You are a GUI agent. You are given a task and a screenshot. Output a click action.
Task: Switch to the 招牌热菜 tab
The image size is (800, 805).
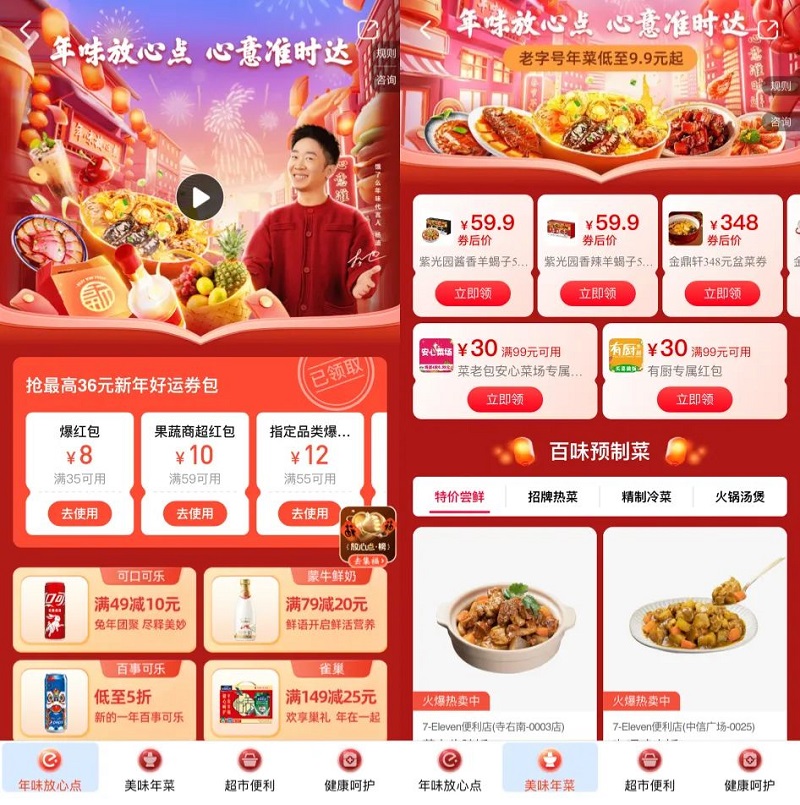coord(552,497)
